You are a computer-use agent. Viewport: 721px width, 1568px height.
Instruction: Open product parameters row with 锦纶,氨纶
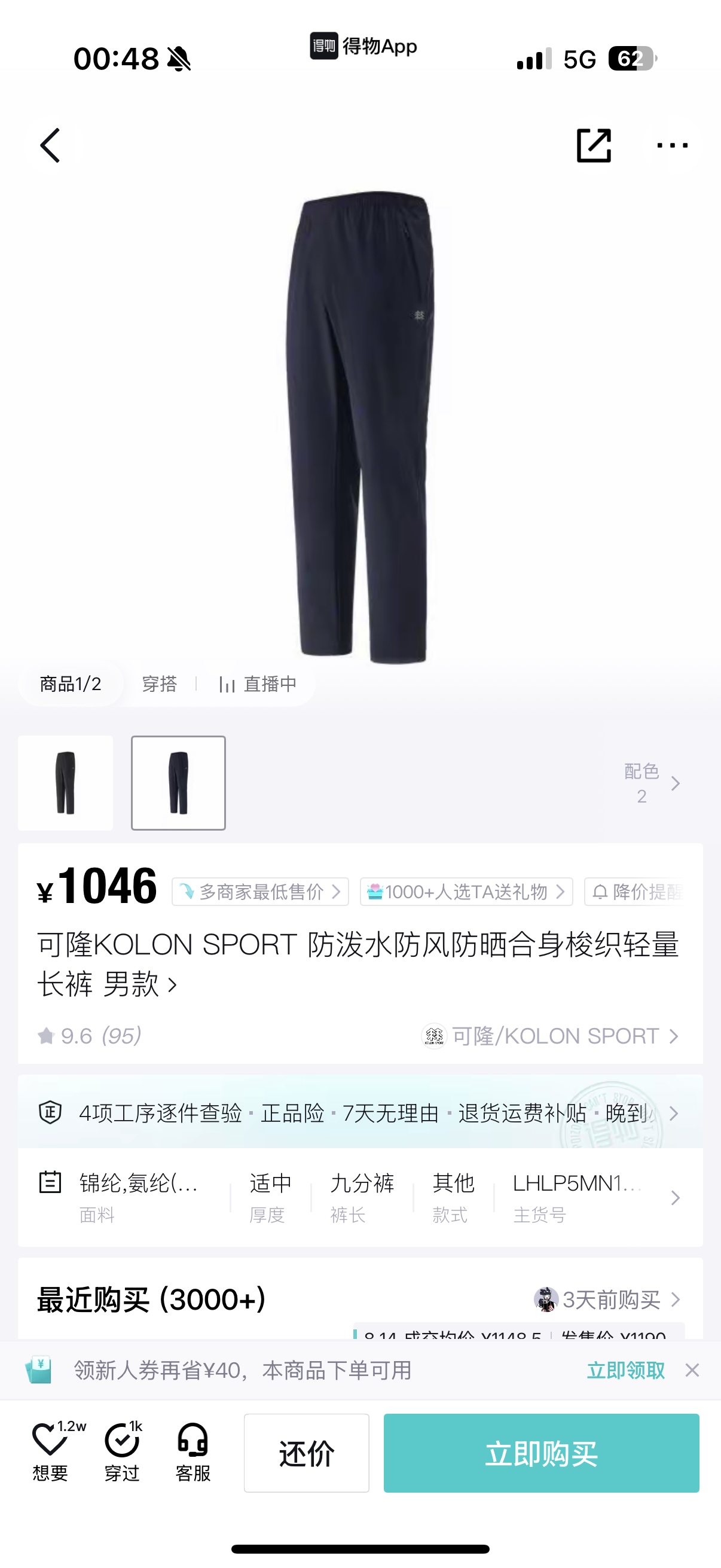click(x=360, y=1198)
